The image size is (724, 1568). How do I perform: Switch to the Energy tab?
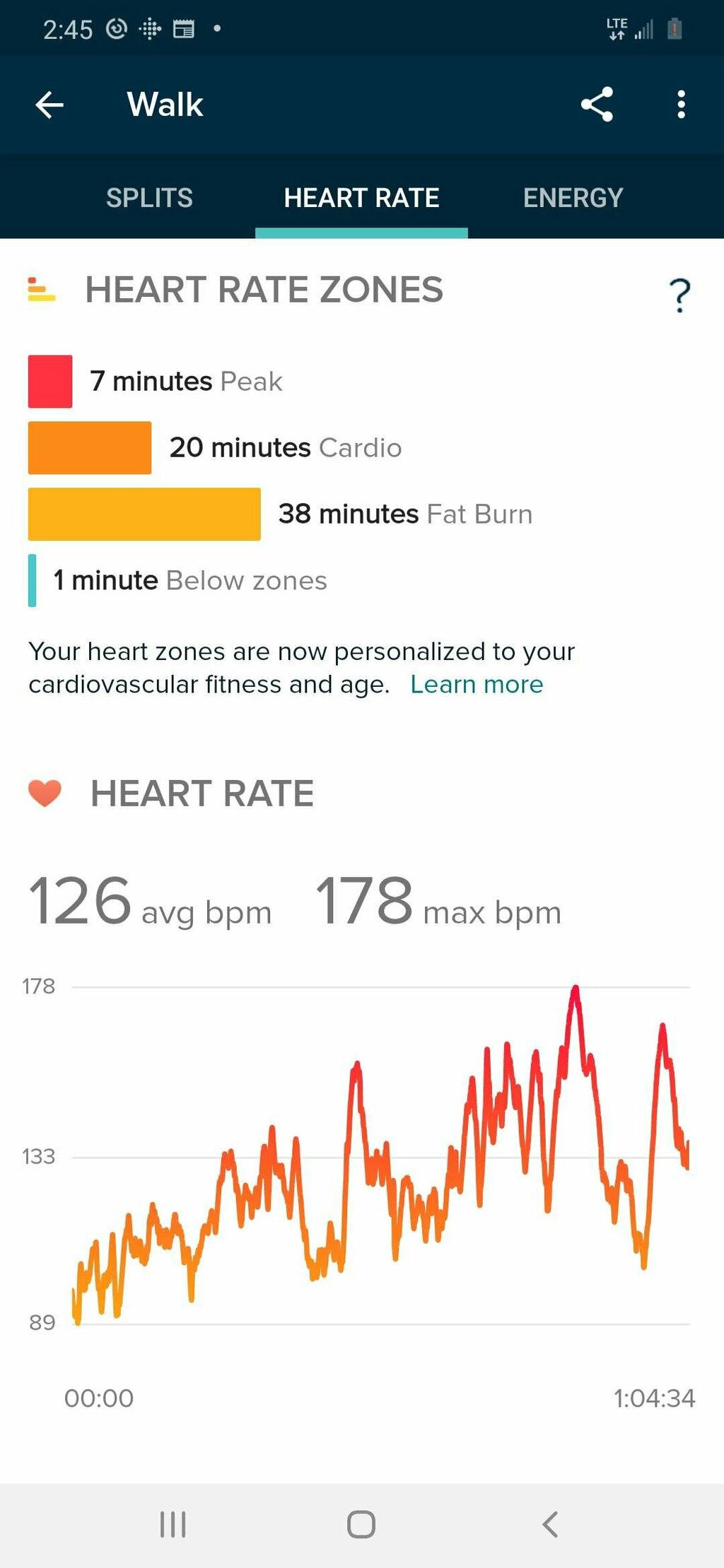pos(573,198)
